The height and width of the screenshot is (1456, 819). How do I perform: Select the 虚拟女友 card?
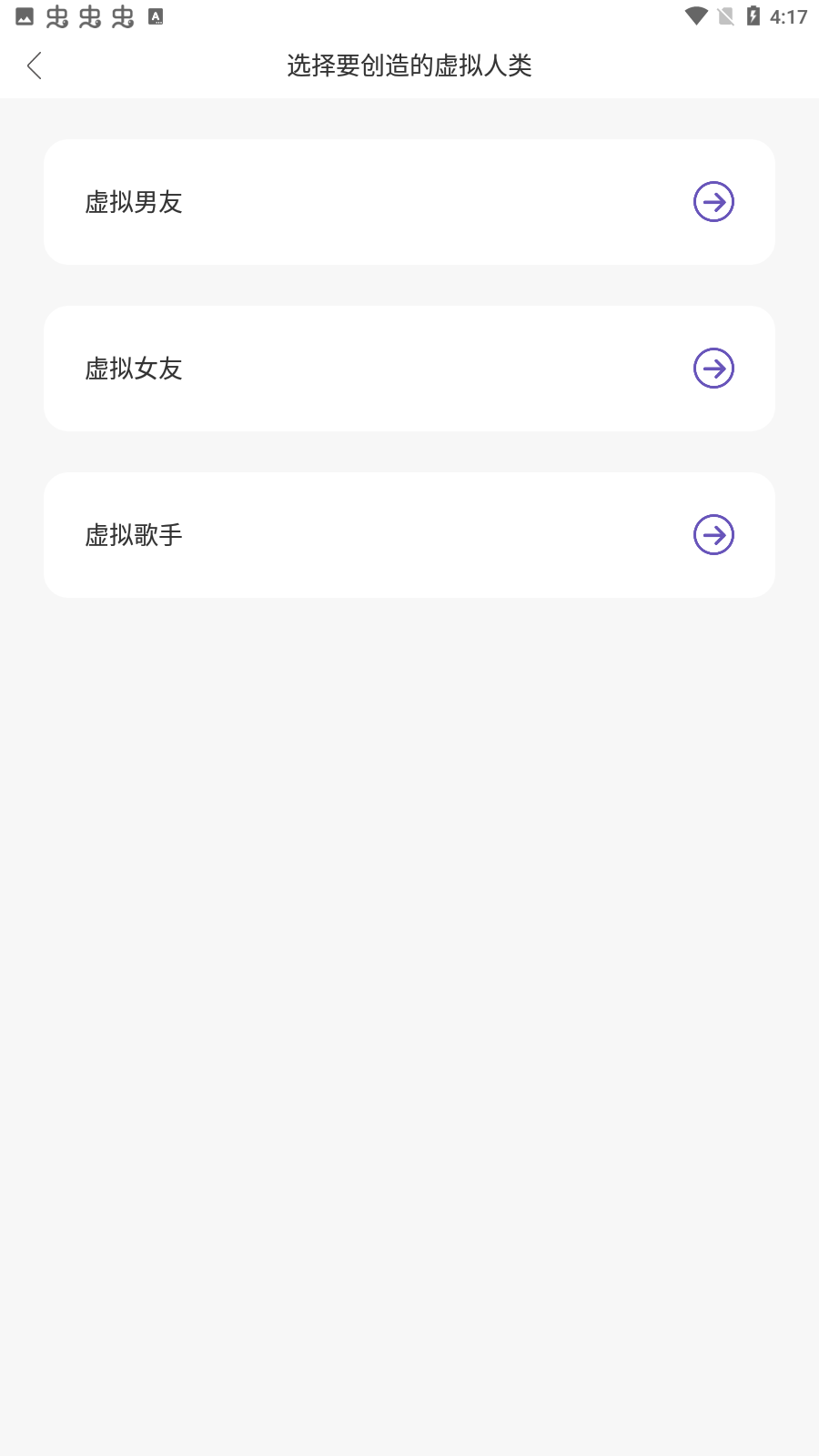[409, 369]
